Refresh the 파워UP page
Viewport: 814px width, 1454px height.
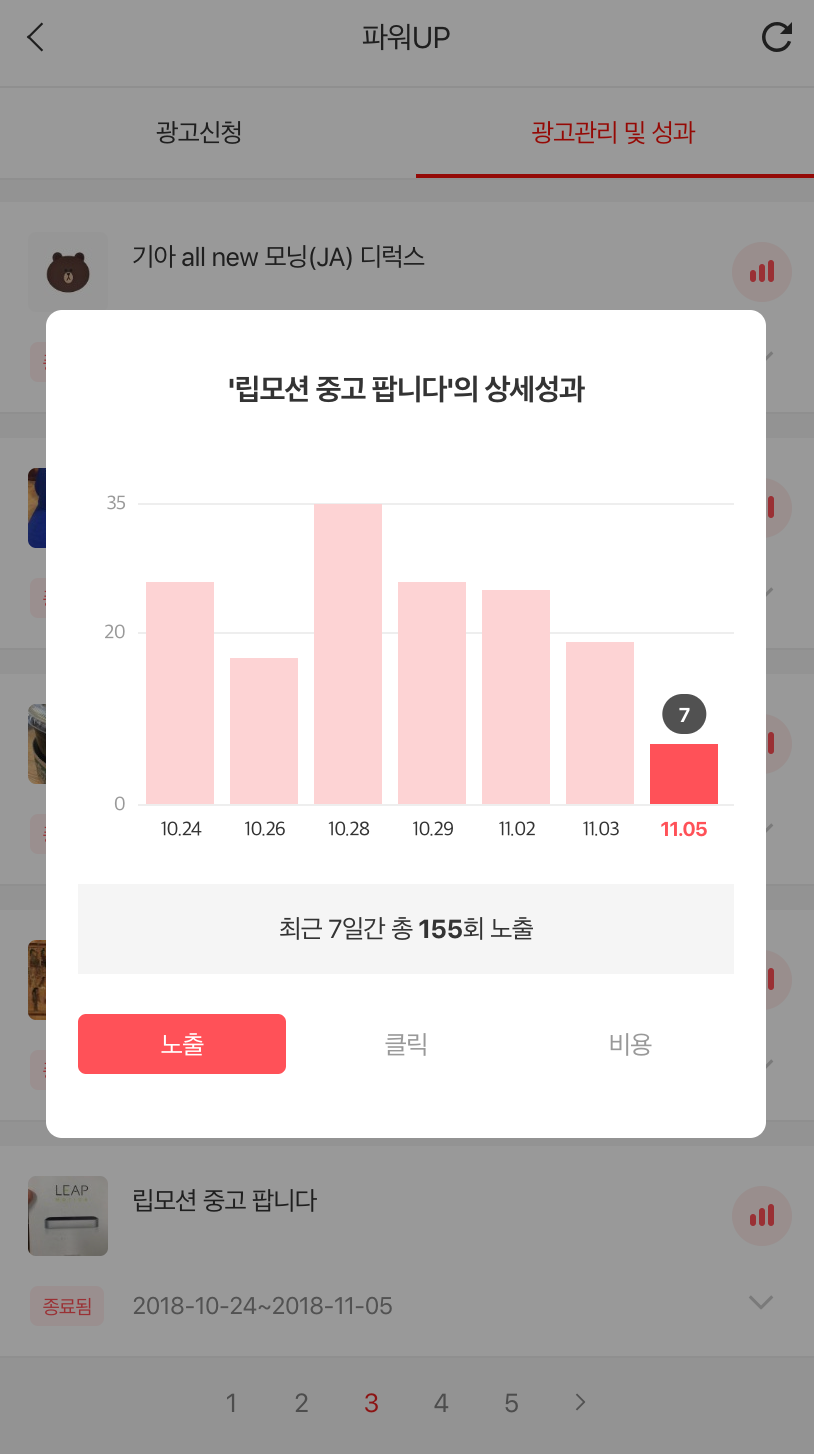click(776, 38)
